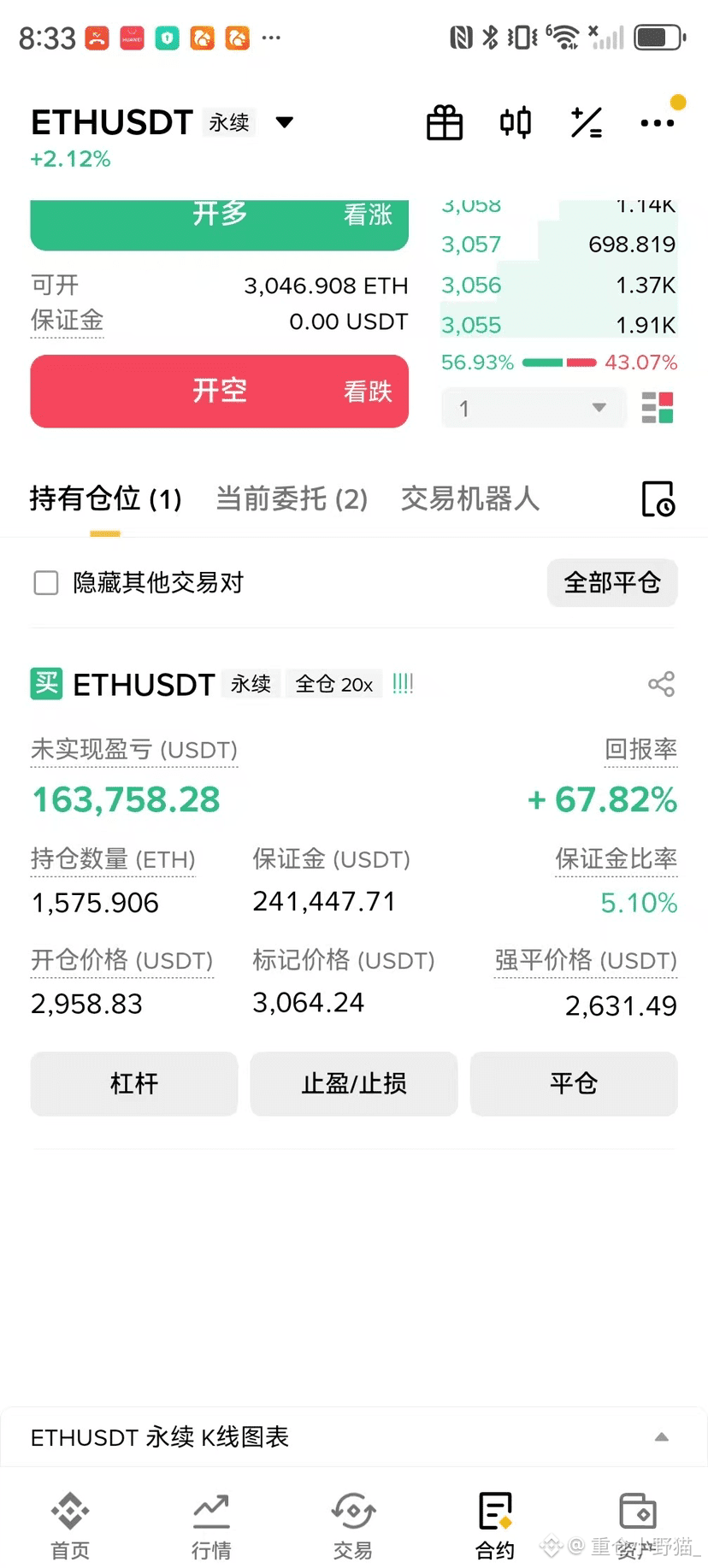Open the futures calculator icon
Screen dimensions: 708x1568
[x=587, y=122]
